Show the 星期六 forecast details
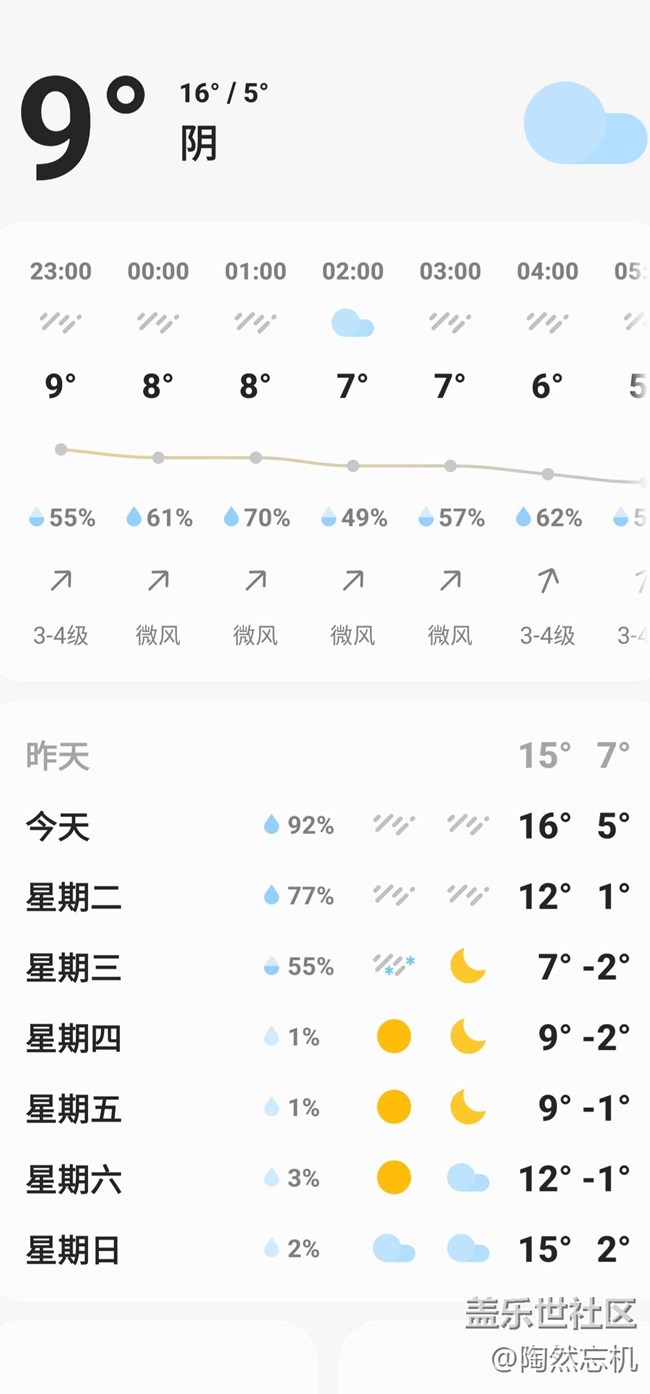Screen dimensions: 650x1394 [325, 1179]
